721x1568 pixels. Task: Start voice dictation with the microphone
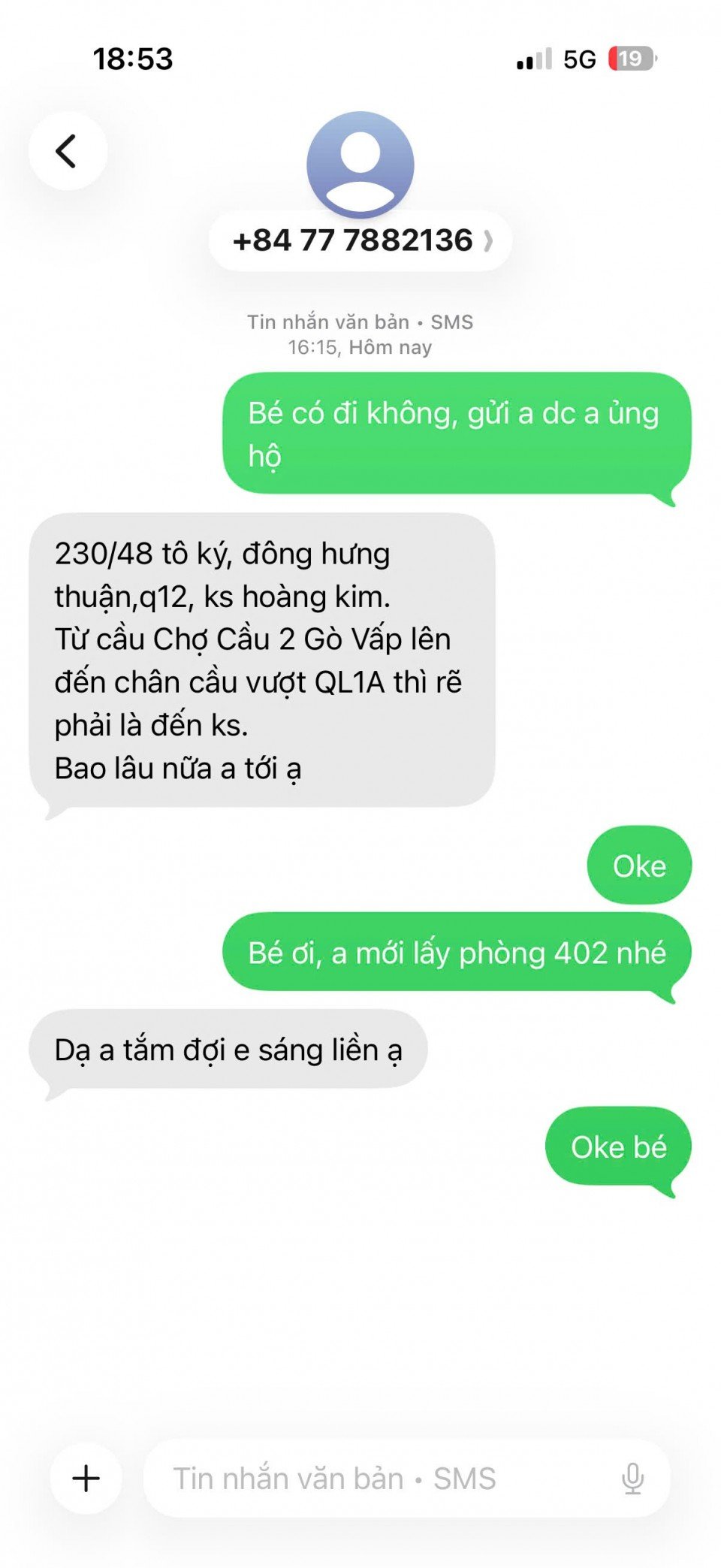point(632,1478)
